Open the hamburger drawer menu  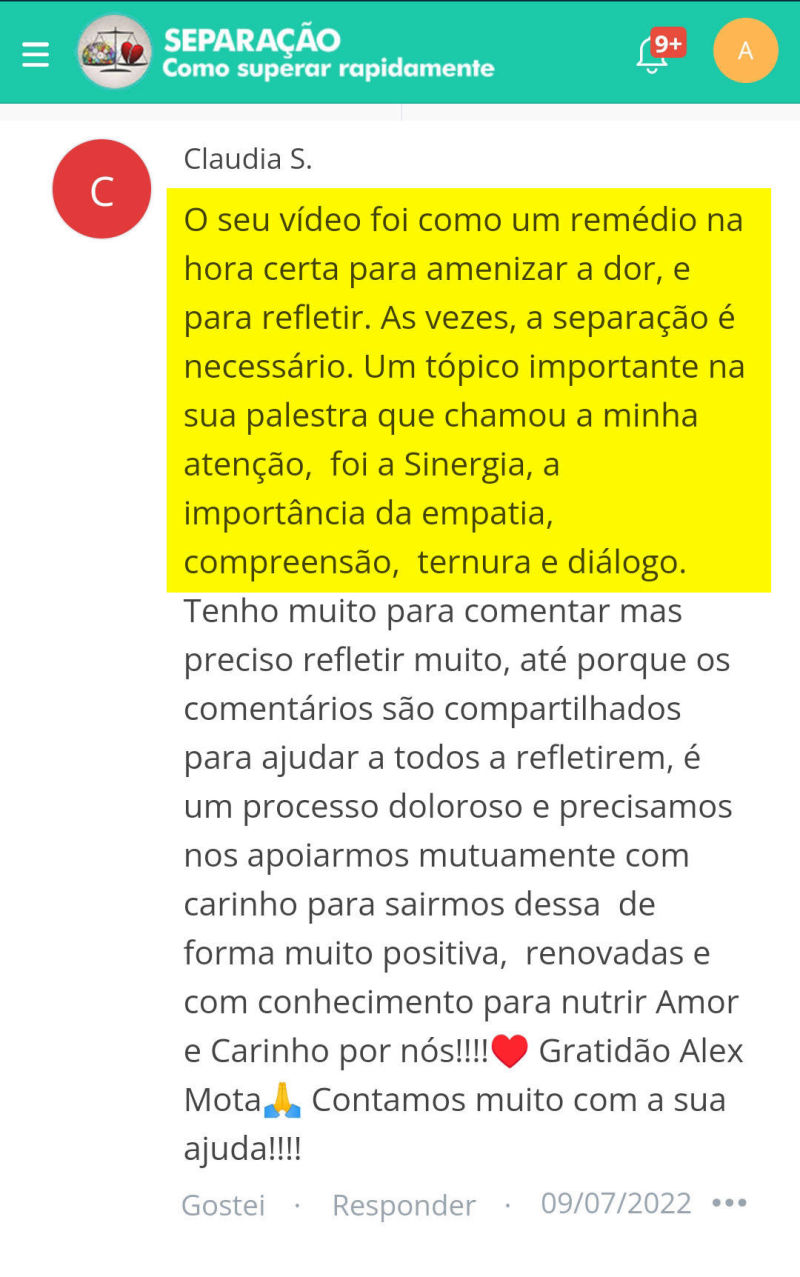[x=36, y=54]
